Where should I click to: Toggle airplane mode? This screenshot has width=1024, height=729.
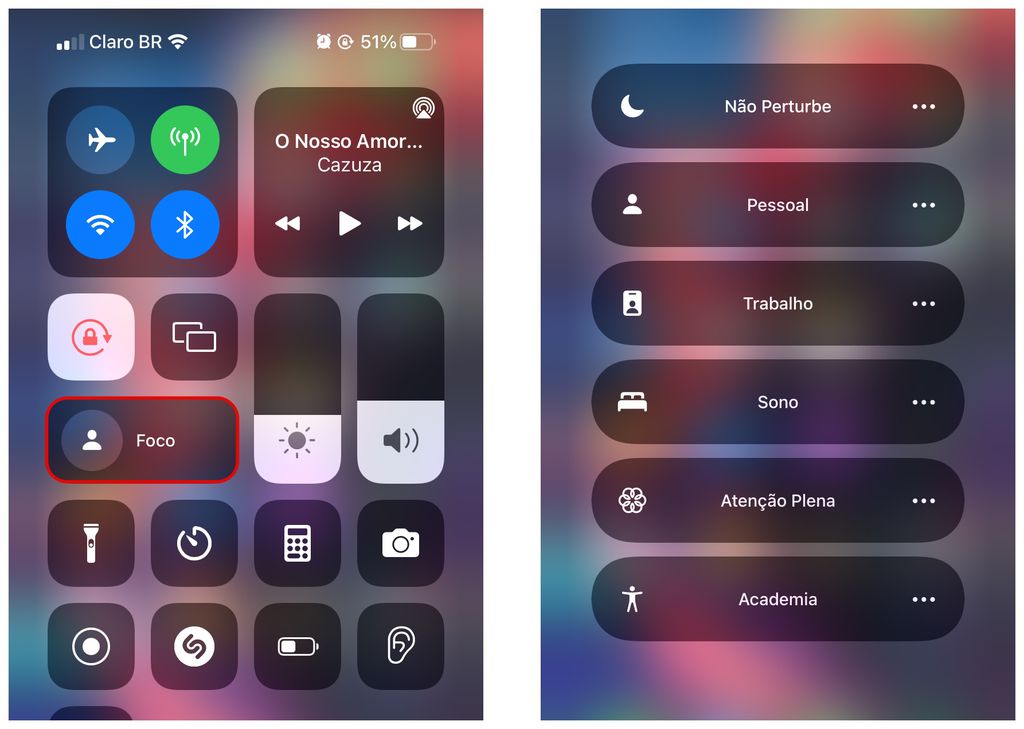point(100,140)
